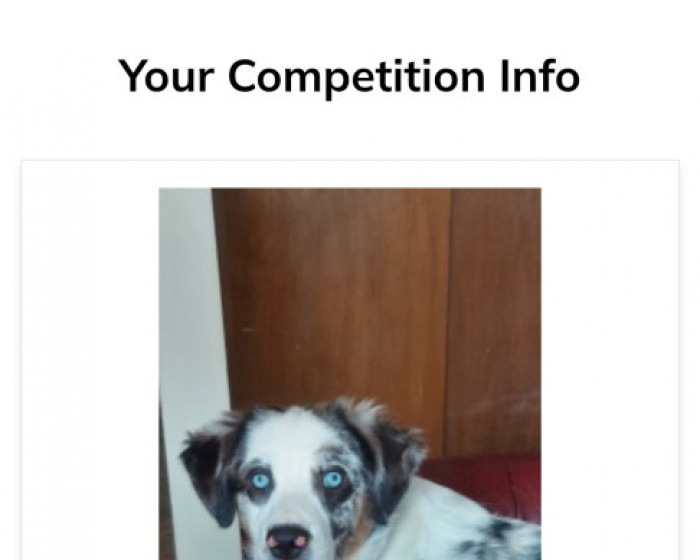Open the dog photo competition entry
The width and height of the screenshot is (700, 560).
pyautogui.click(x=350, y=373)
